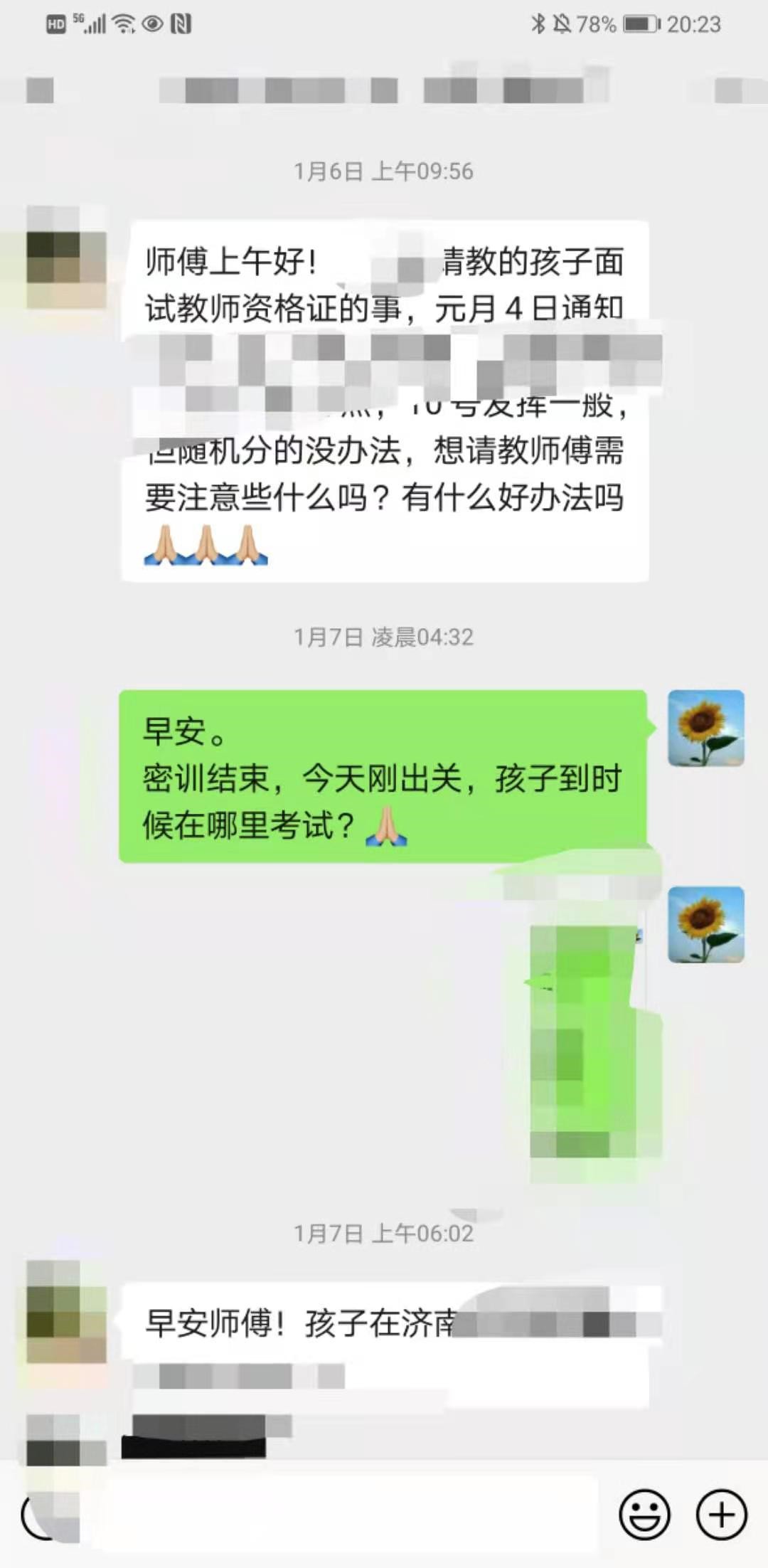Open sunflower avatar beside 早安。密训结束 message
The image size is (768, 1568).
point(706,728)
